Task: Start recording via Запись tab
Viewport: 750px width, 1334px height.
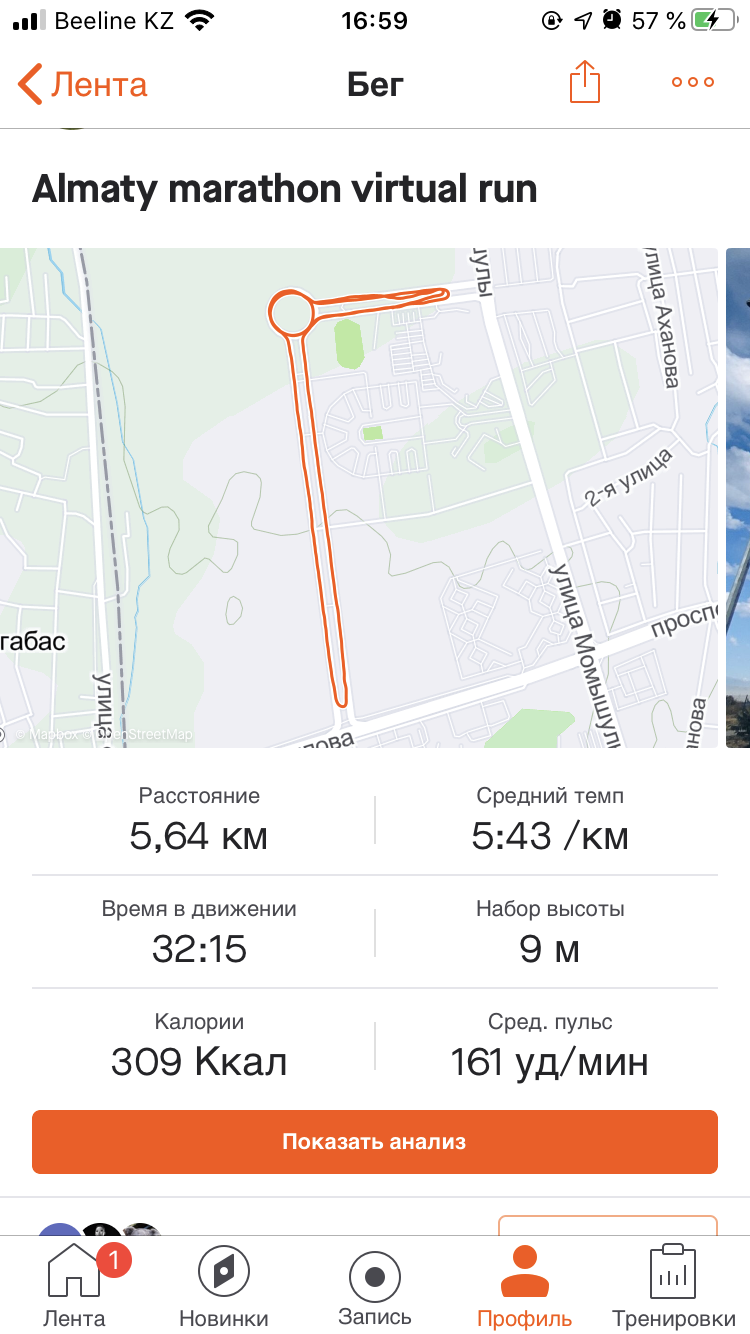Action: pyautogui.click(x=374, y=1285)
